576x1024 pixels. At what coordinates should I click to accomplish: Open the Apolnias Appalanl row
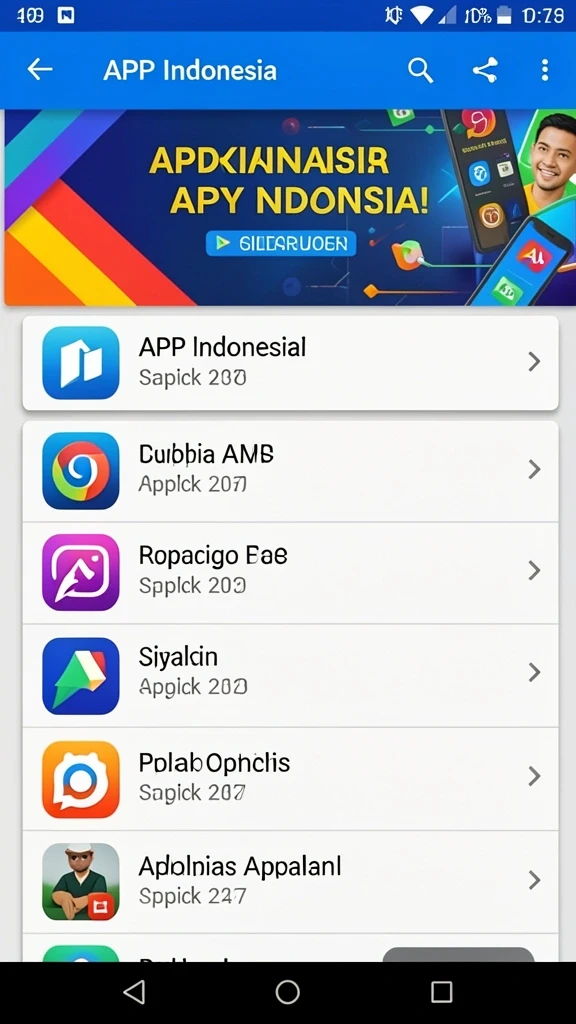point(291,882)
